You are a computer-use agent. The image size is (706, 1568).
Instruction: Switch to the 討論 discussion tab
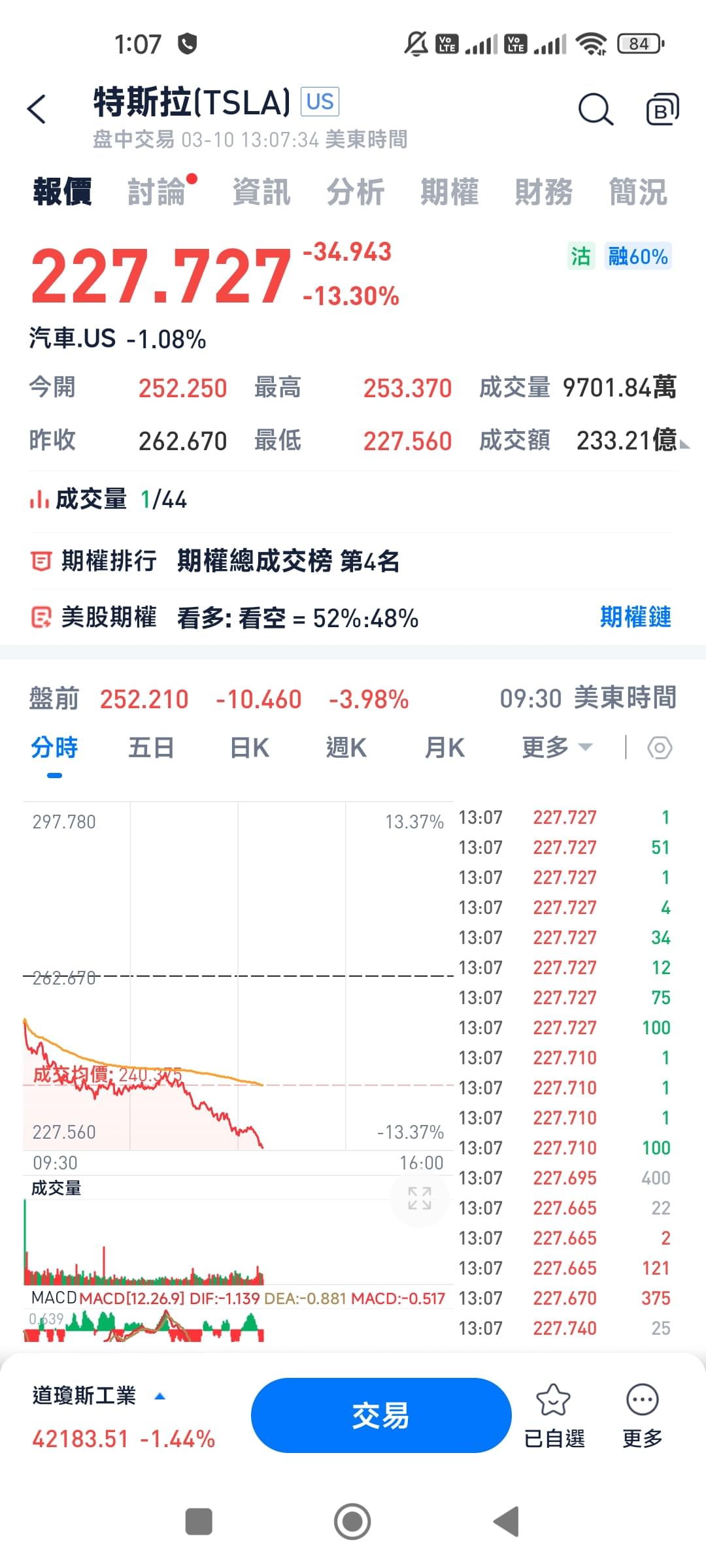point(157,191)
